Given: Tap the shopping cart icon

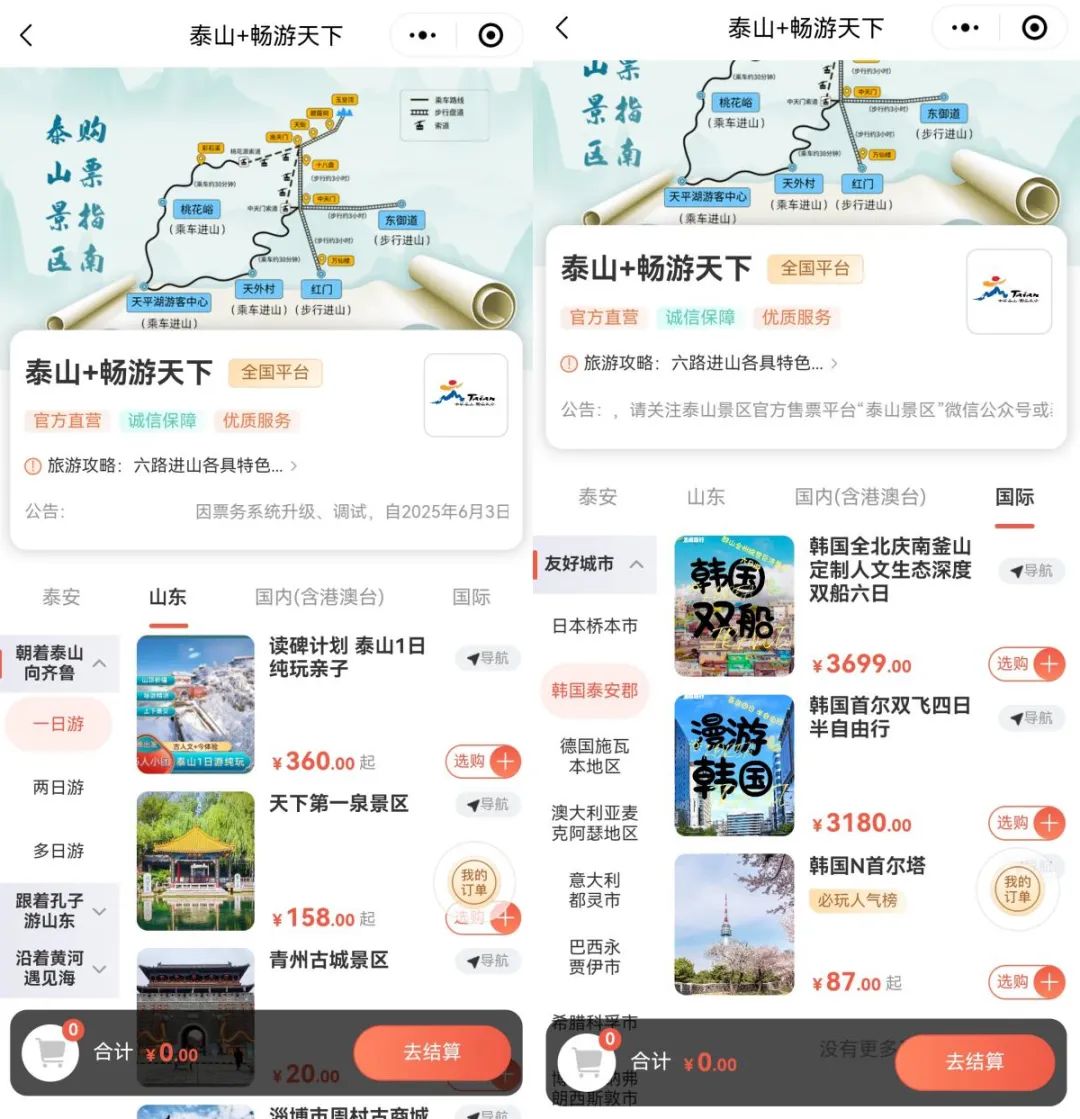Looking at the screenshot, I should click(52, 1051).
